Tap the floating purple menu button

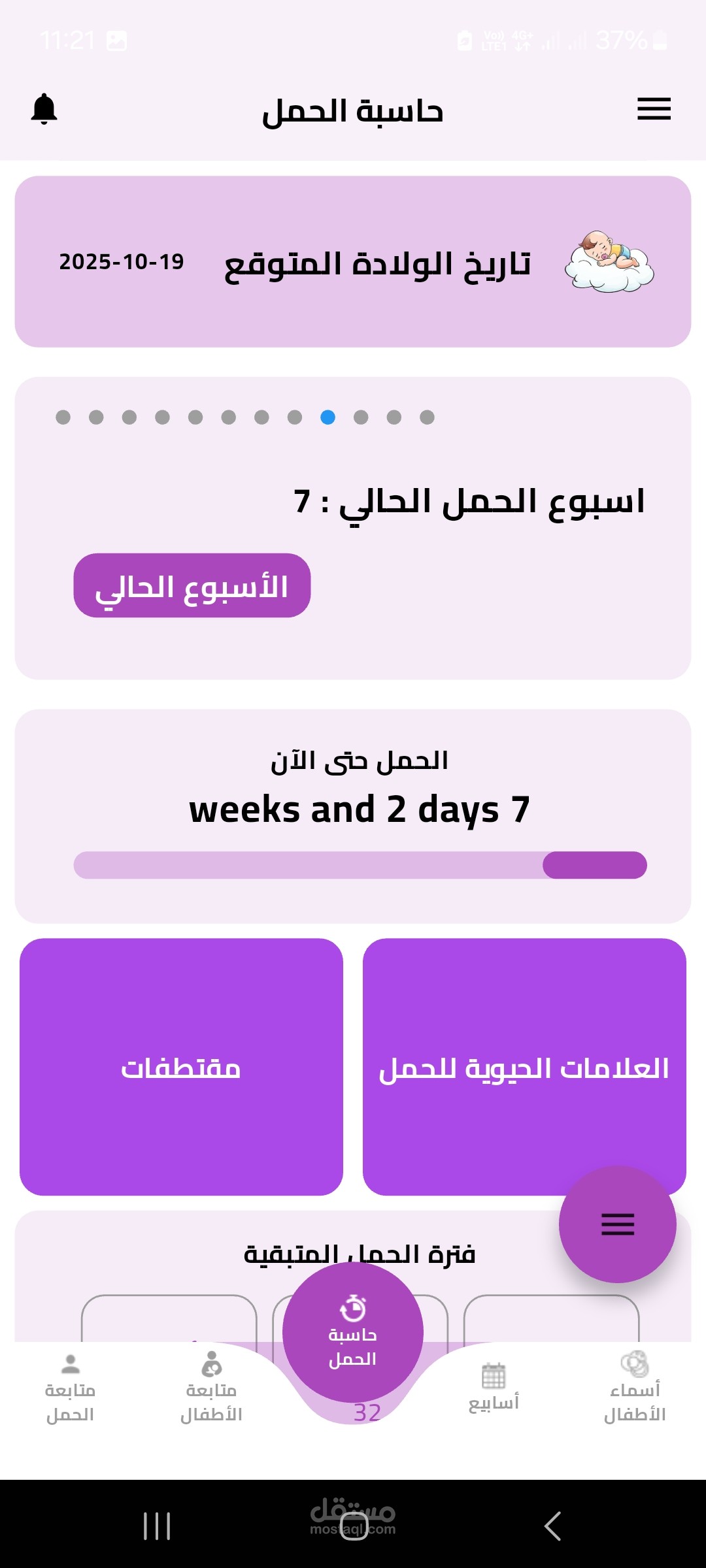click(618, 1224)
